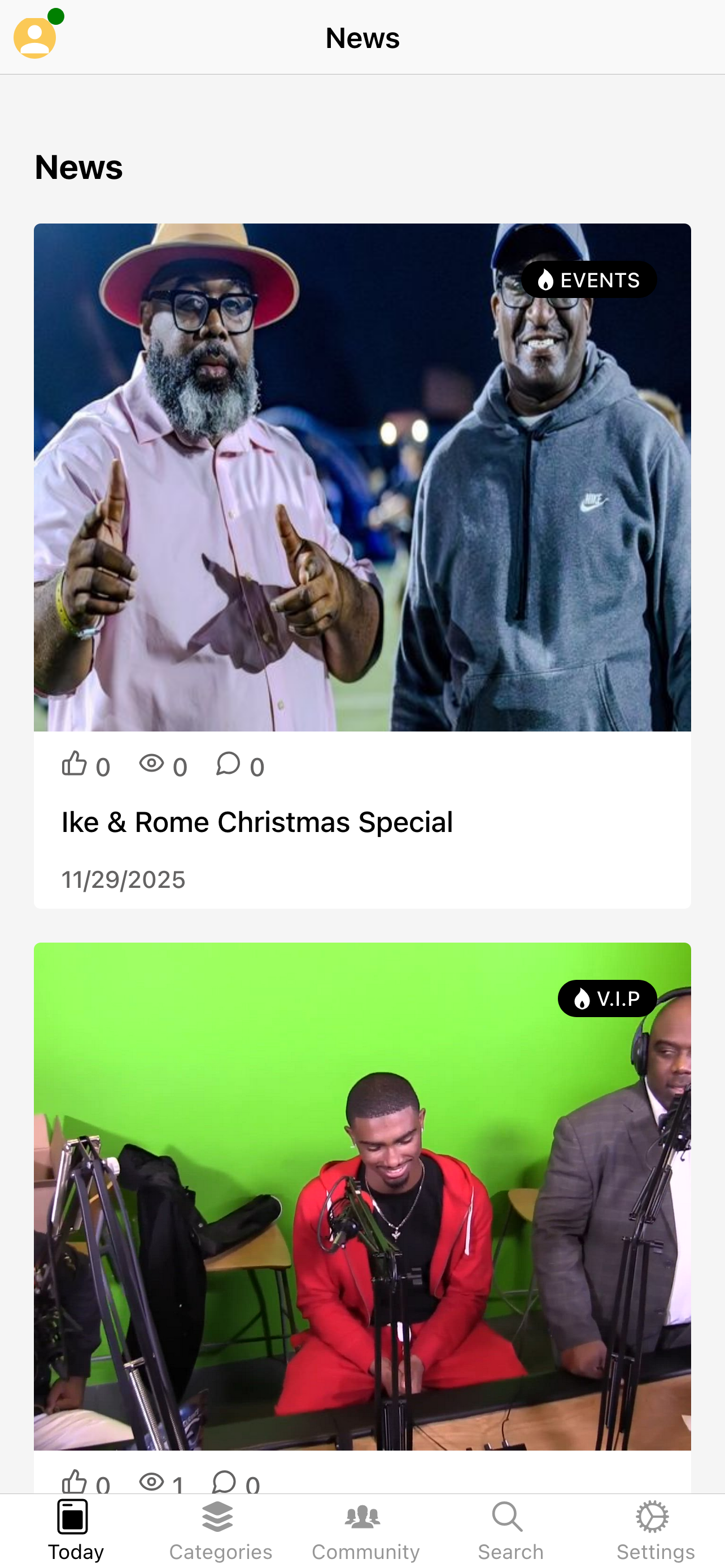Image resolution: width=725 pixels, height=1568 pixels.
Task: Tap the EVENTS category tag
Action: point(588,279)
